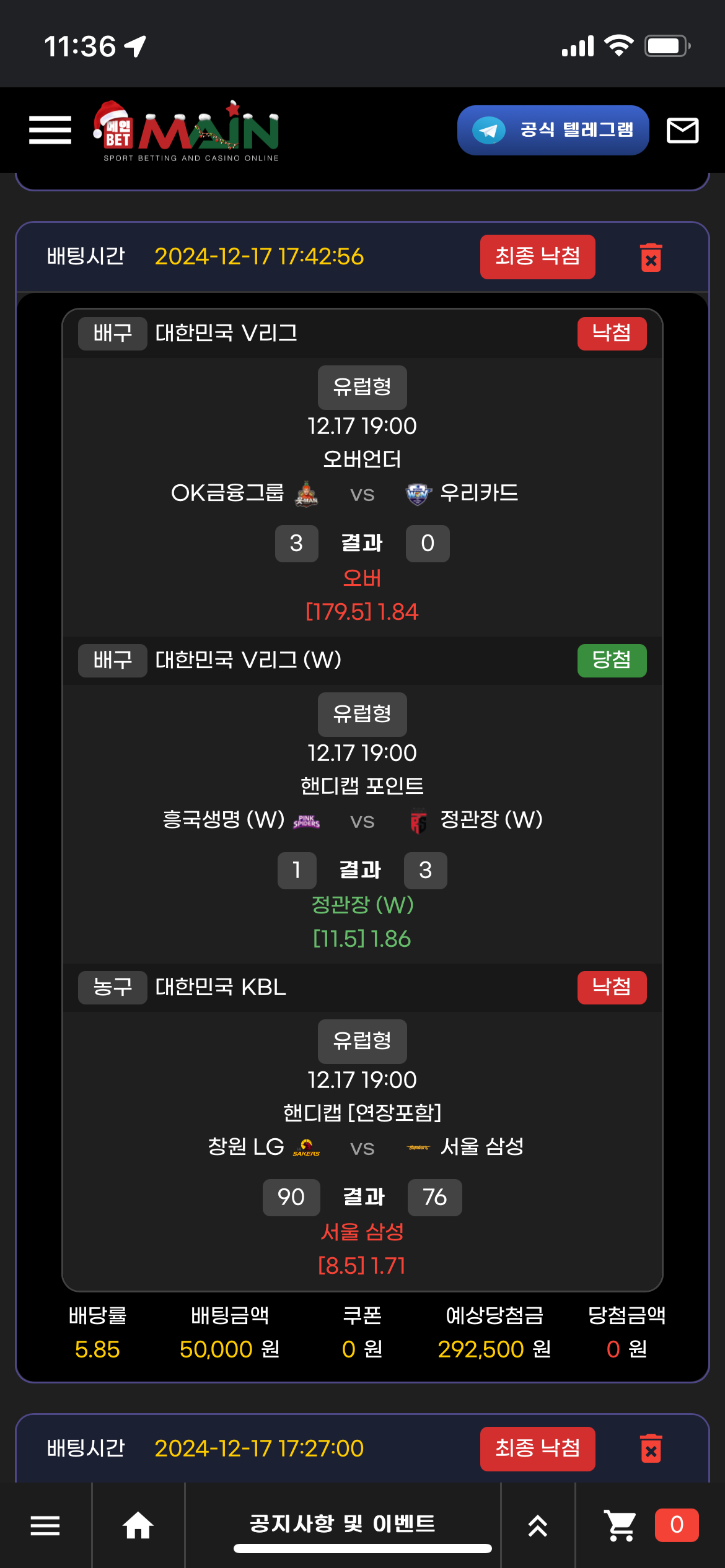
Task: Open 공지사항 및 이벤트 notices
Action: [x=342, y=1524]
